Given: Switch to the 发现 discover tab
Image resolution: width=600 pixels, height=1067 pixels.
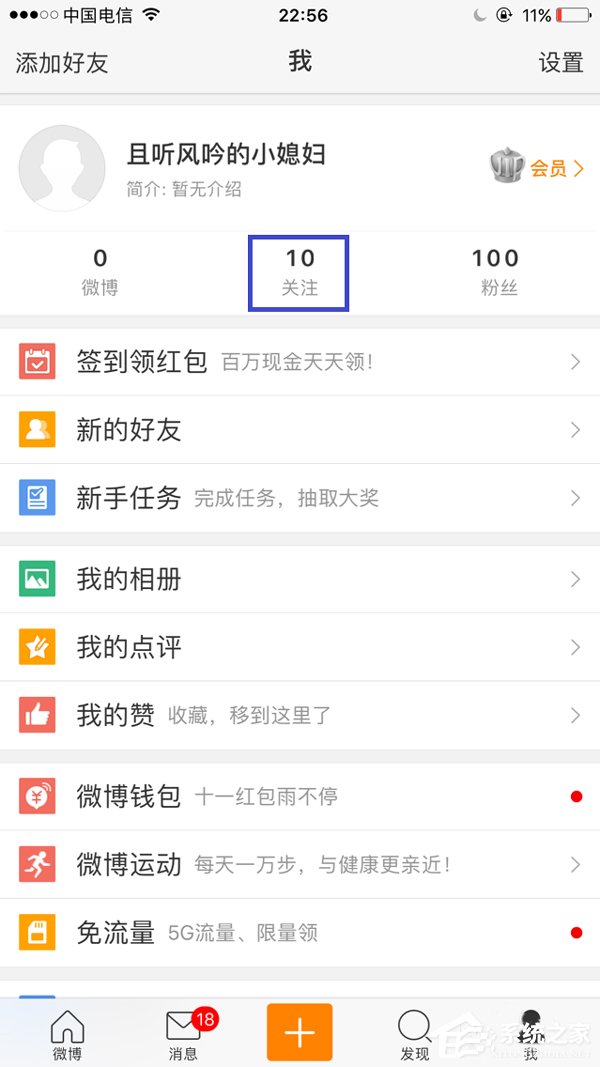Looking at the screenshot, I should 414,1034.
